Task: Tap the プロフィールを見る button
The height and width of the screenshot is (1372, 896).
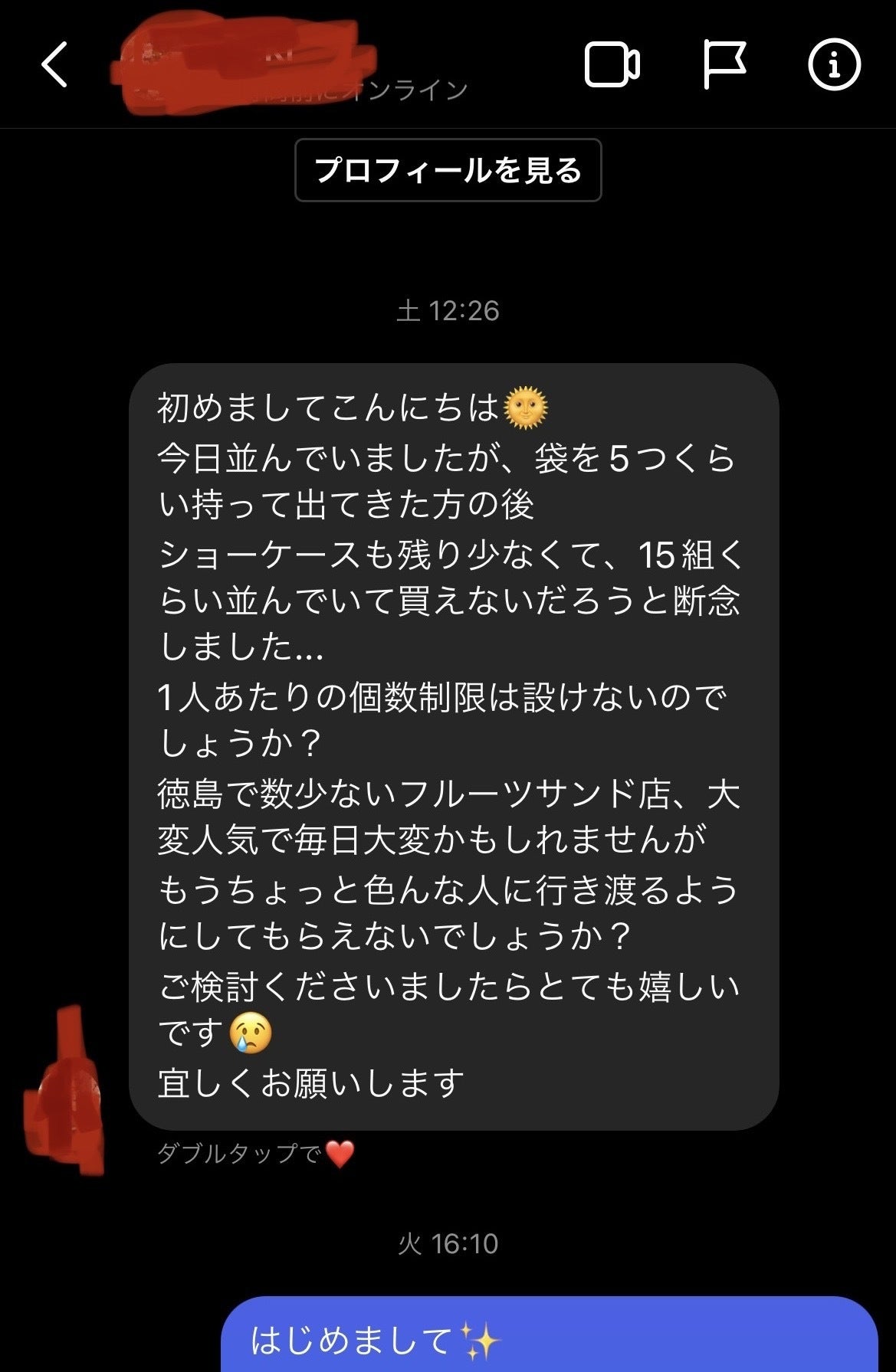Action: pyautogui.click(x=448, y=170)
